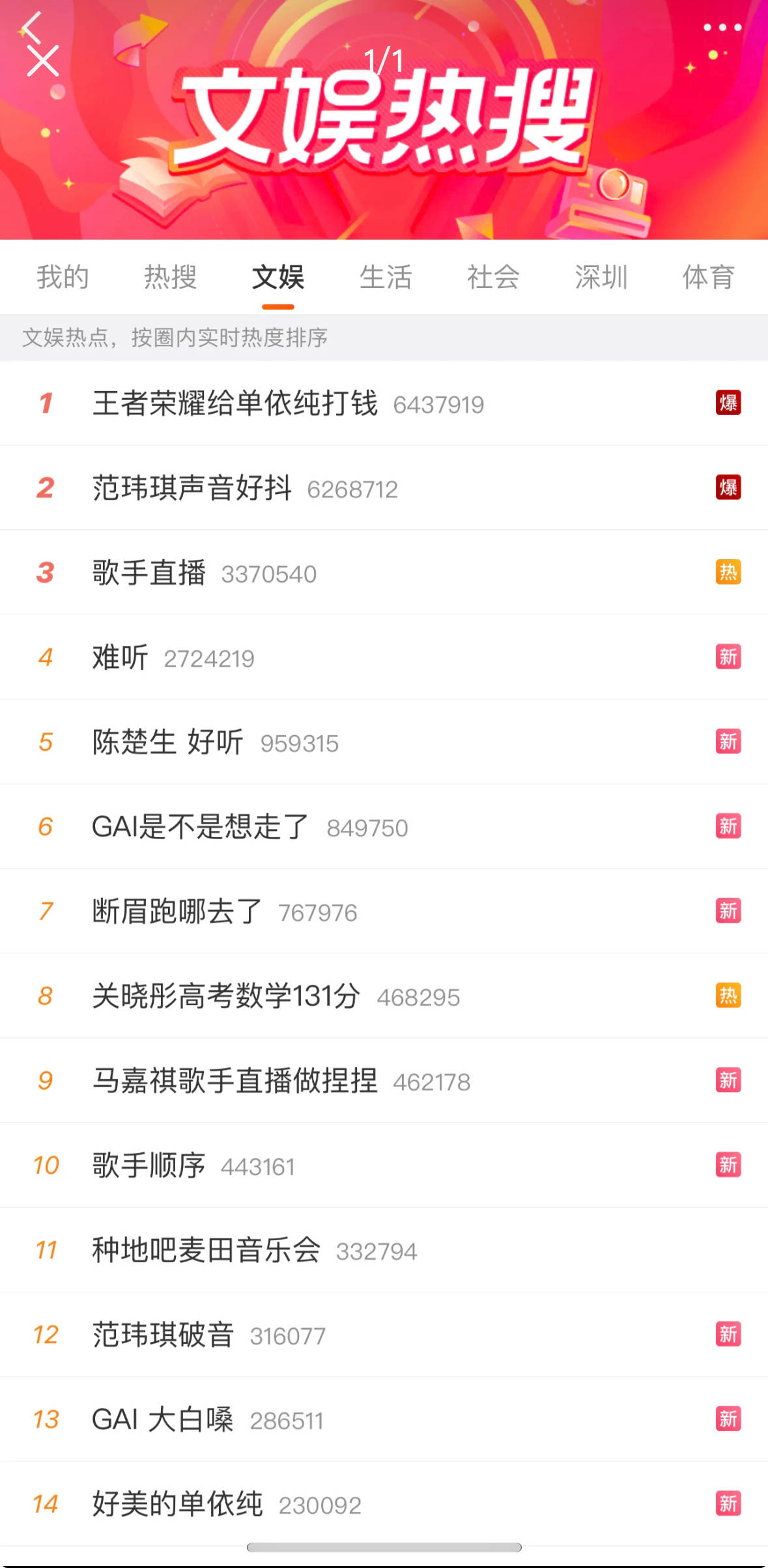Open topic 马嘉祺歌手直播做捏捏
The image size is (768, 1568).
point(235,1081)
